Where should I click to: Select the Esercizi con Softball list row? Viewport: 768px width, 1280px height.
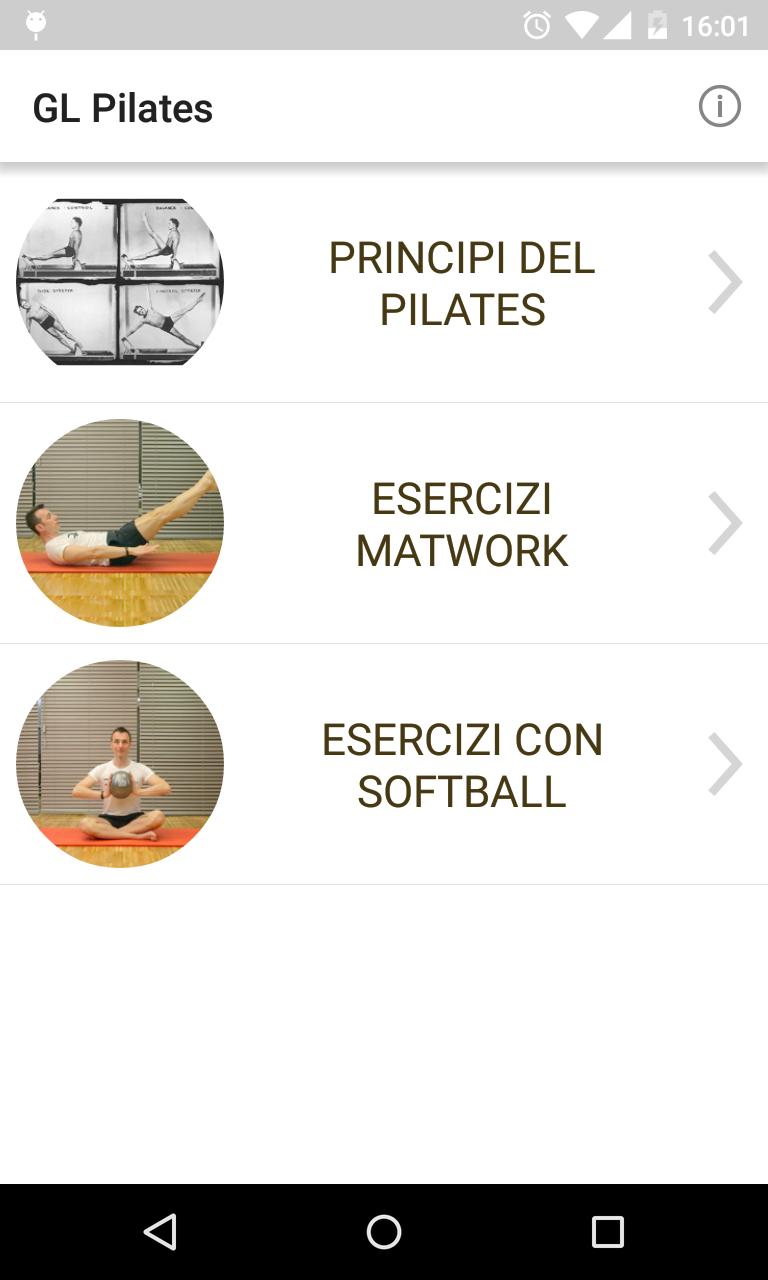[461, 763]
